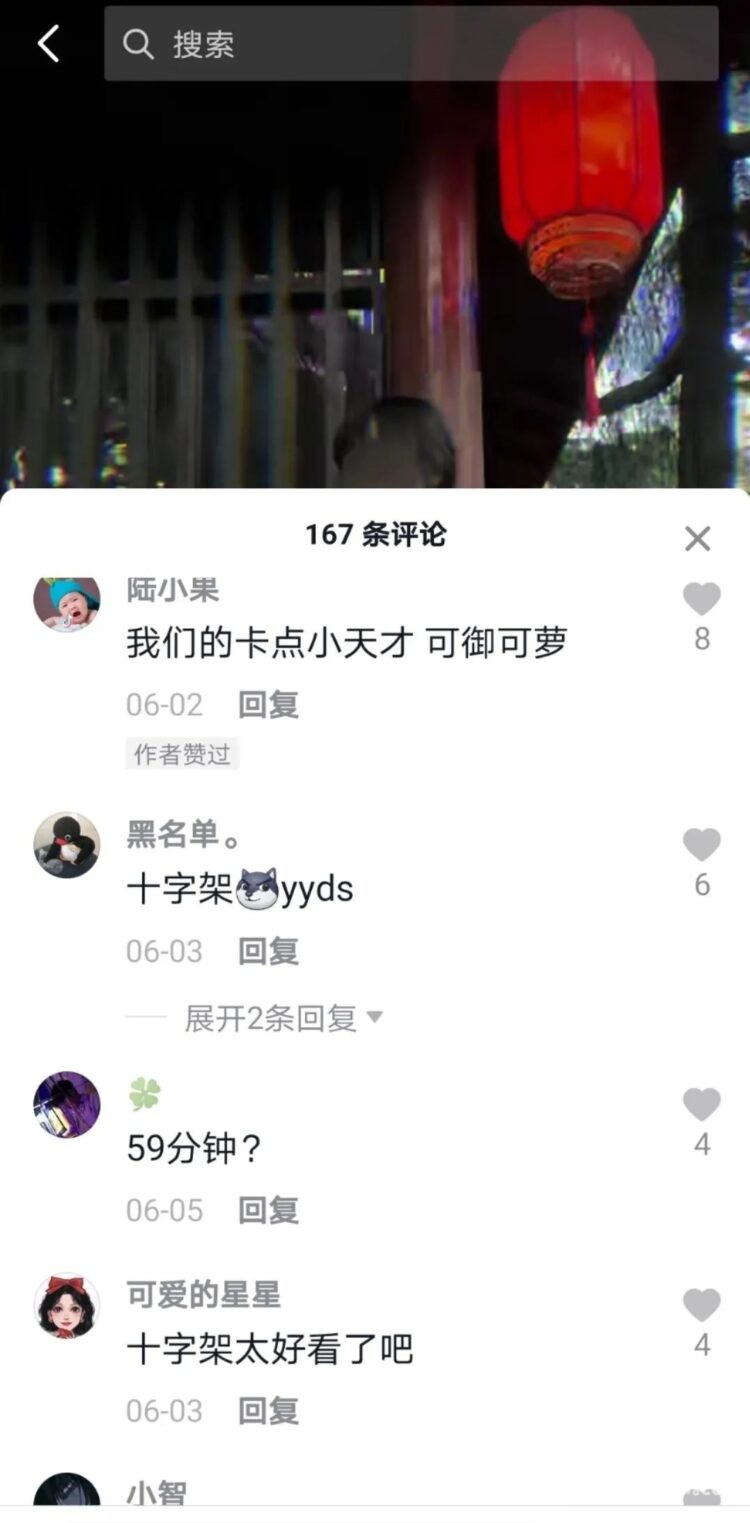This screenshot has height=1523, width=750.
Task: Like the 59分钟？ comment
Action: pos(701,1105)
